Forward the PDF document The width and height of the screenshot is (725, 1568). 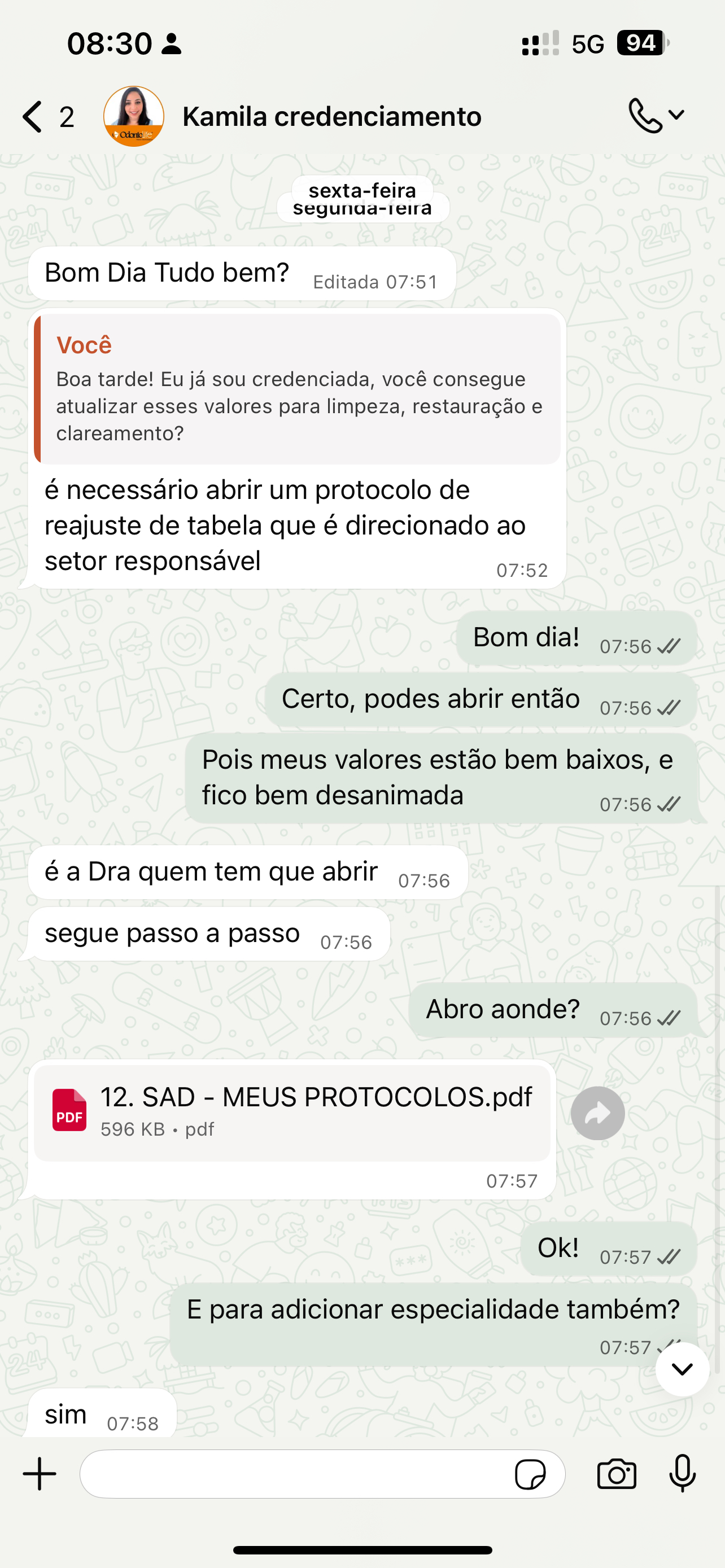(x=597, y=1113)
